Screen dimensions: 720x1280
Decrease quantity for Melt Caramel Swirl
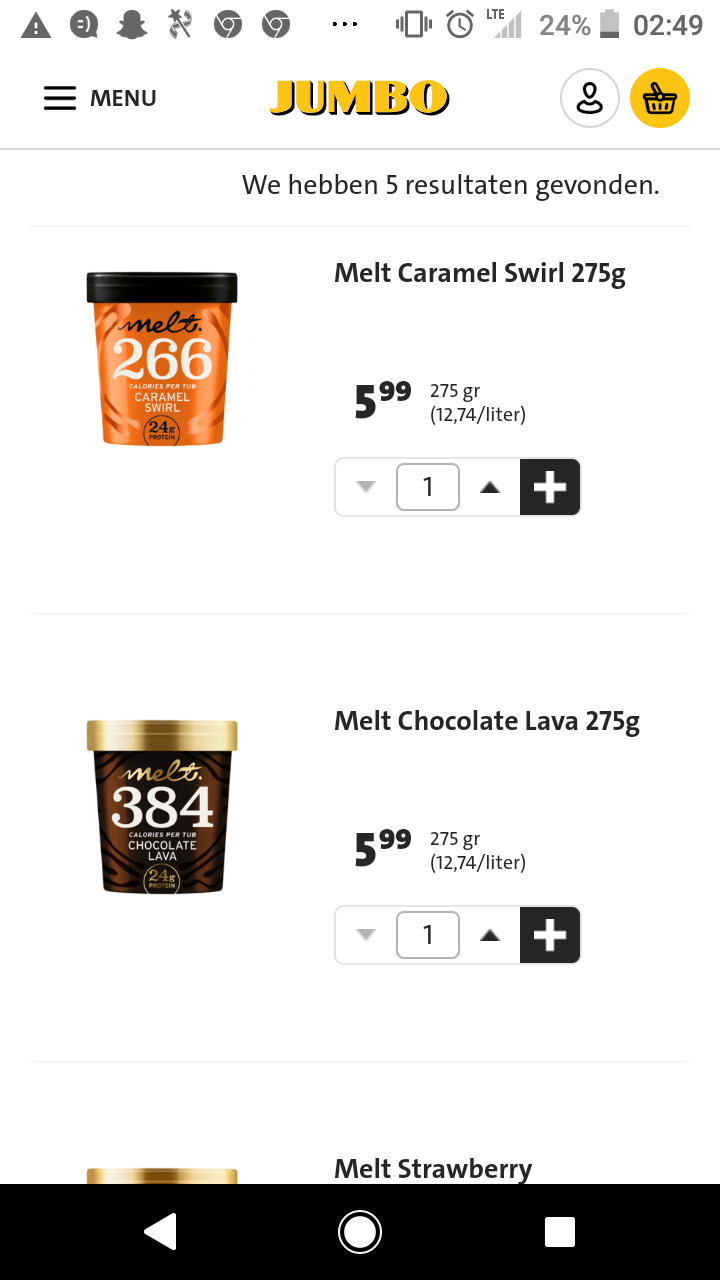pyautogui.click(x=366, y=487)
